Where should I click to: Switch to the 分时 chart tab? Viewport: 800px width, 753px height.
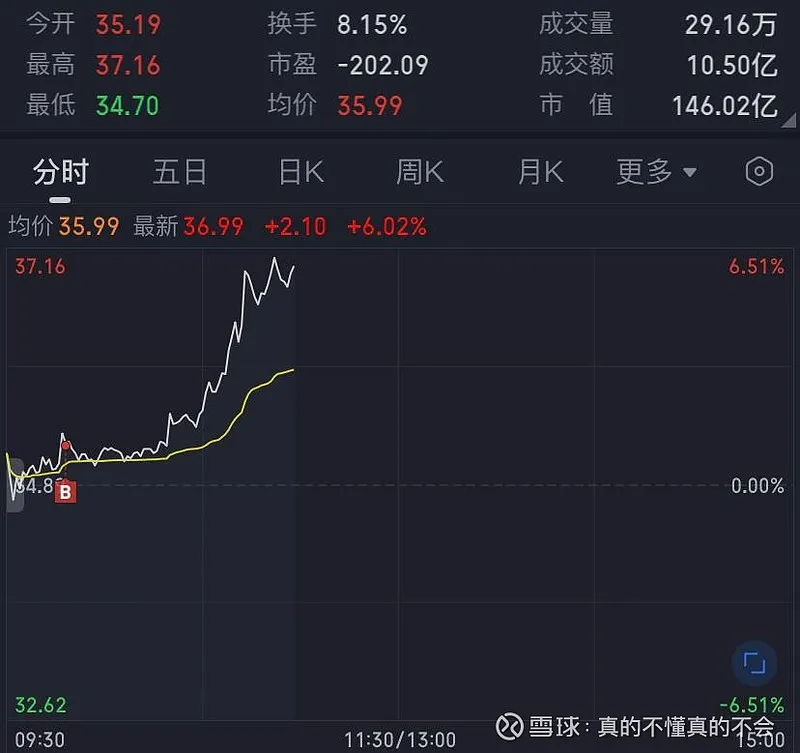pyautogui.click(x=60, y=172)
